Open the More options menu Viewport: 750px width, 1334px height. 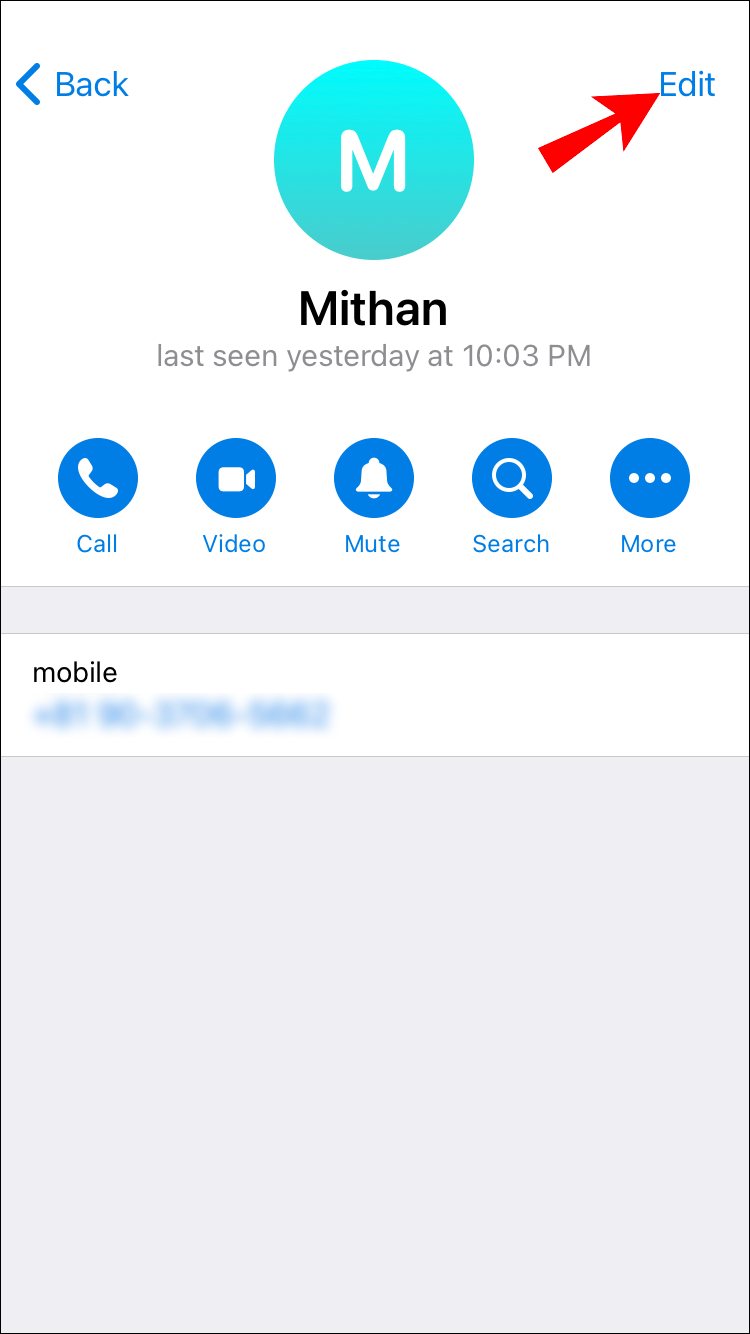tap(649, 479)
